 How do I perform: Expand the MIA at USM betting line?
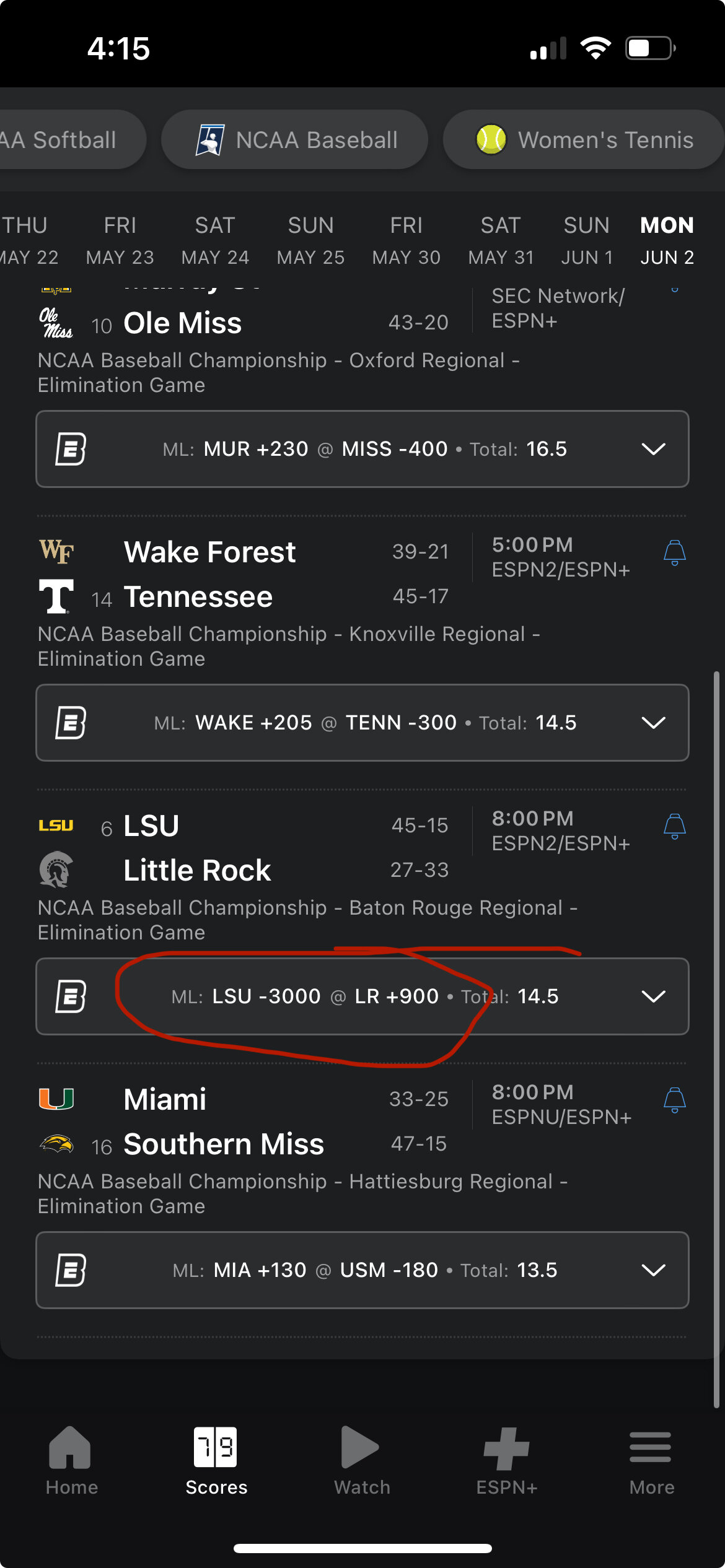point(362,1270)
